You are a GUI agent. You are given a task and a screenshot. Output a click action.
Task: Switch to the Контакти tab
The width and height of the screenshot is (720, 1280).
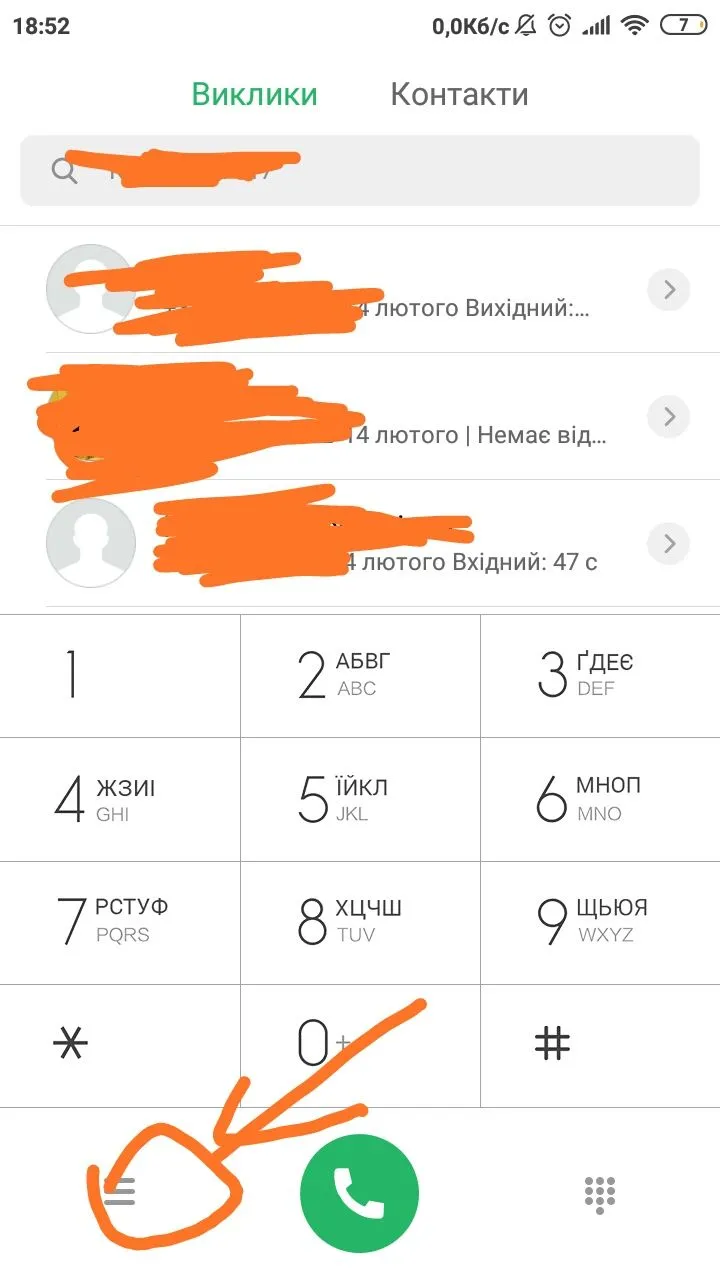(459, 95)
